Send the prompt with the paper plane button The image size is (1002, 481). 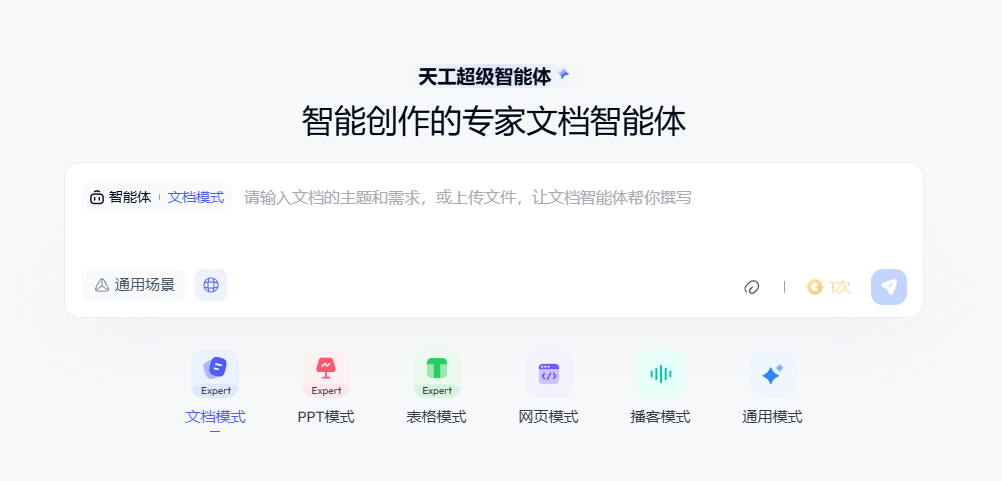coord(888,287)
